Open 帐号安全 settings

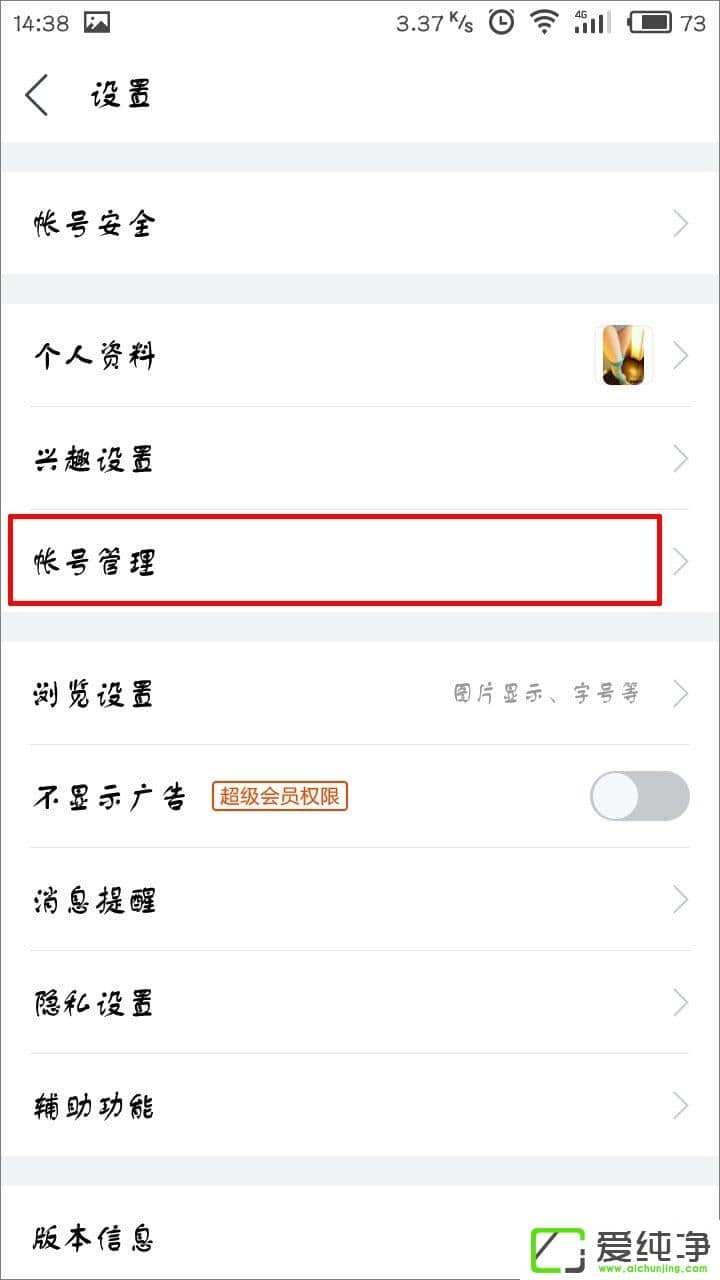(x=360, y=223)
